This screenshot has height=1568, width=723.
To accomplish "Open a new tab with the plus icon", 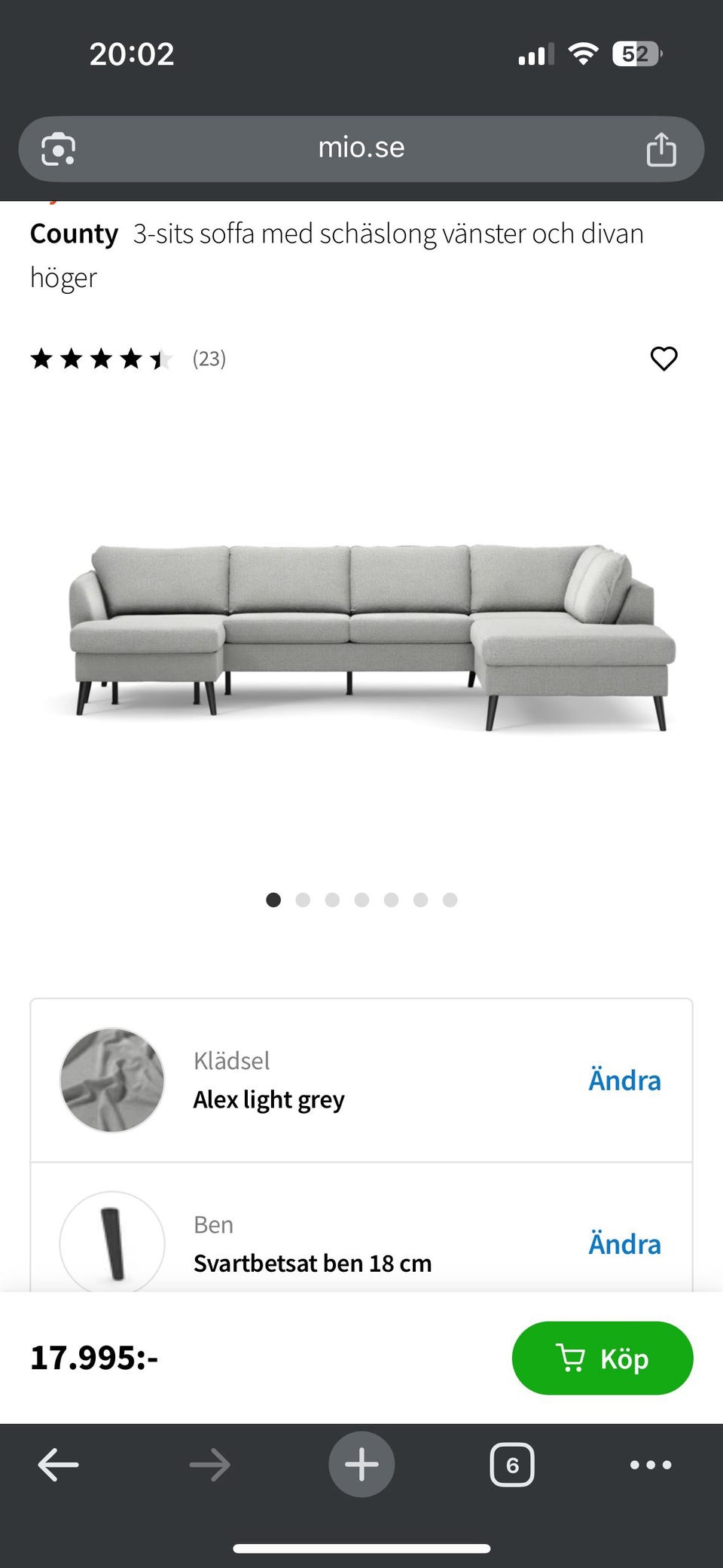I will 361,1464.
